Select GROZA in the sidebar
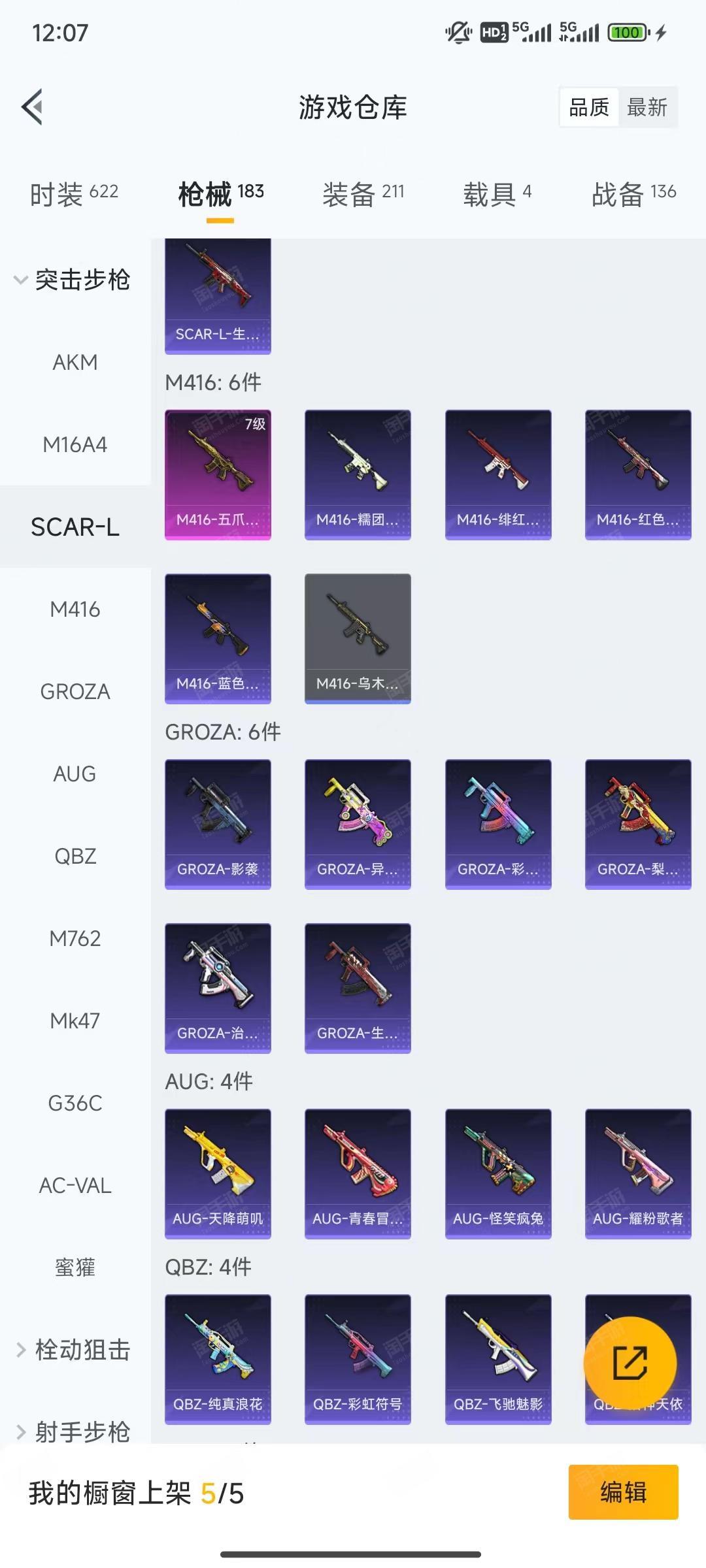 [x=75, y=691]
